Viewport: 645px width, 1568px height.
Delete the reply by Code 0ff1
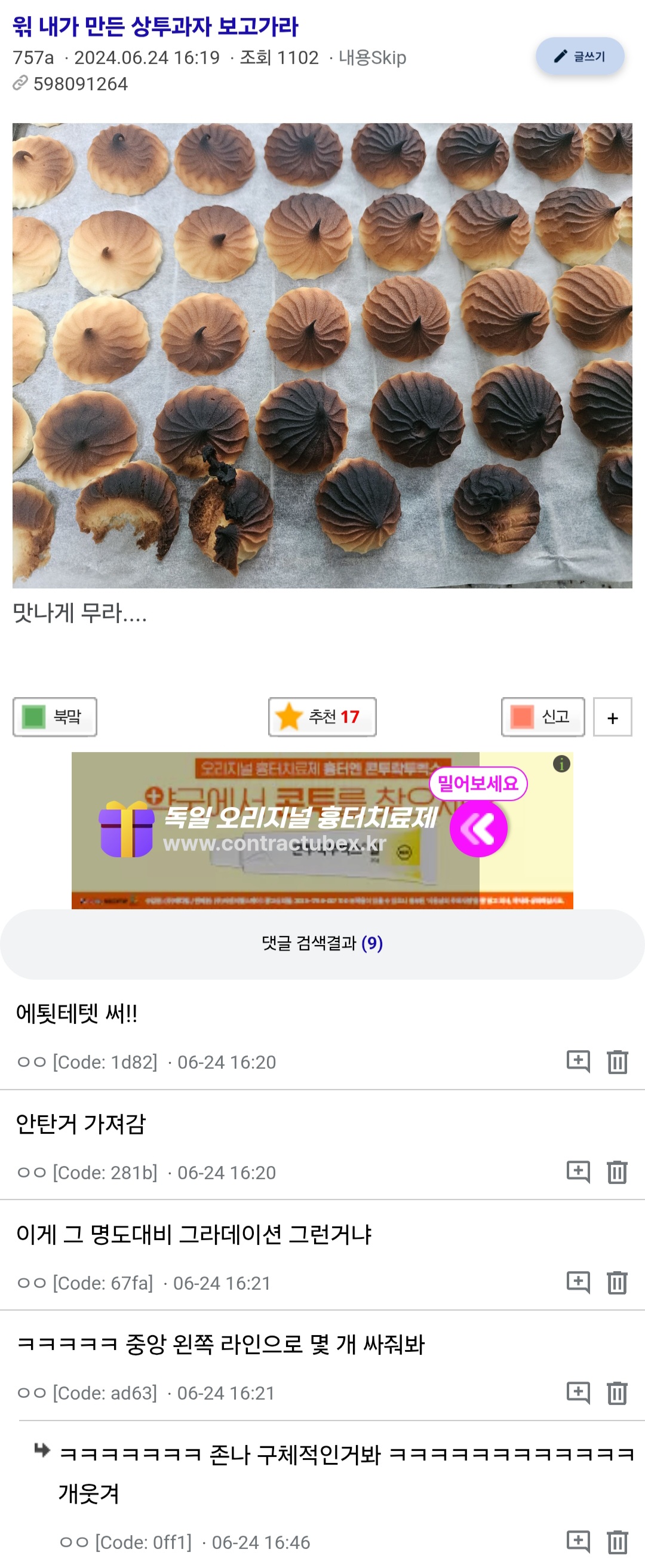coord(617,1542)
